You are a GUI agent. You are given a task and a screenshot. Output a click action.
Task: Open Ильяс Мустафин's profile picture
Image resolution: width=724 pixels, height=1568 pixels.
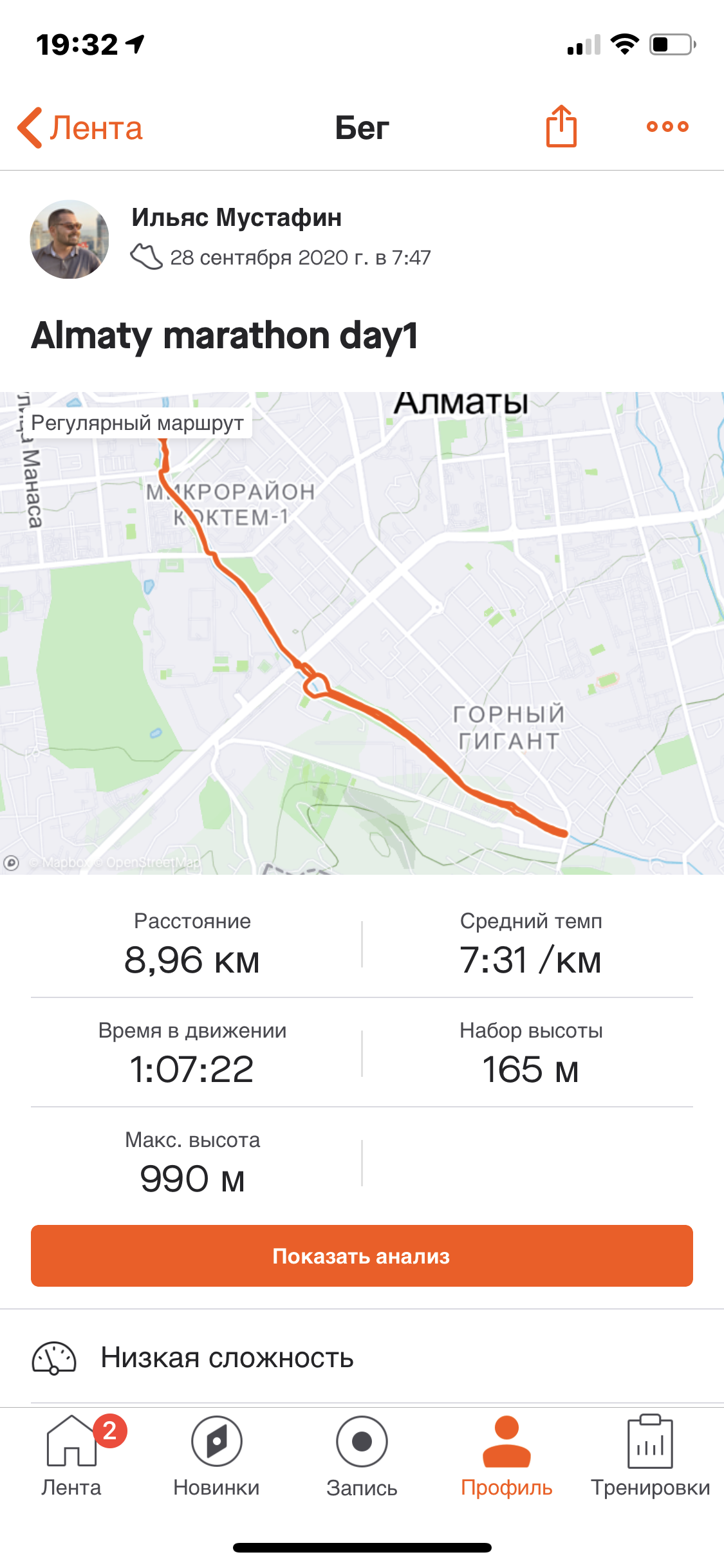70,239
